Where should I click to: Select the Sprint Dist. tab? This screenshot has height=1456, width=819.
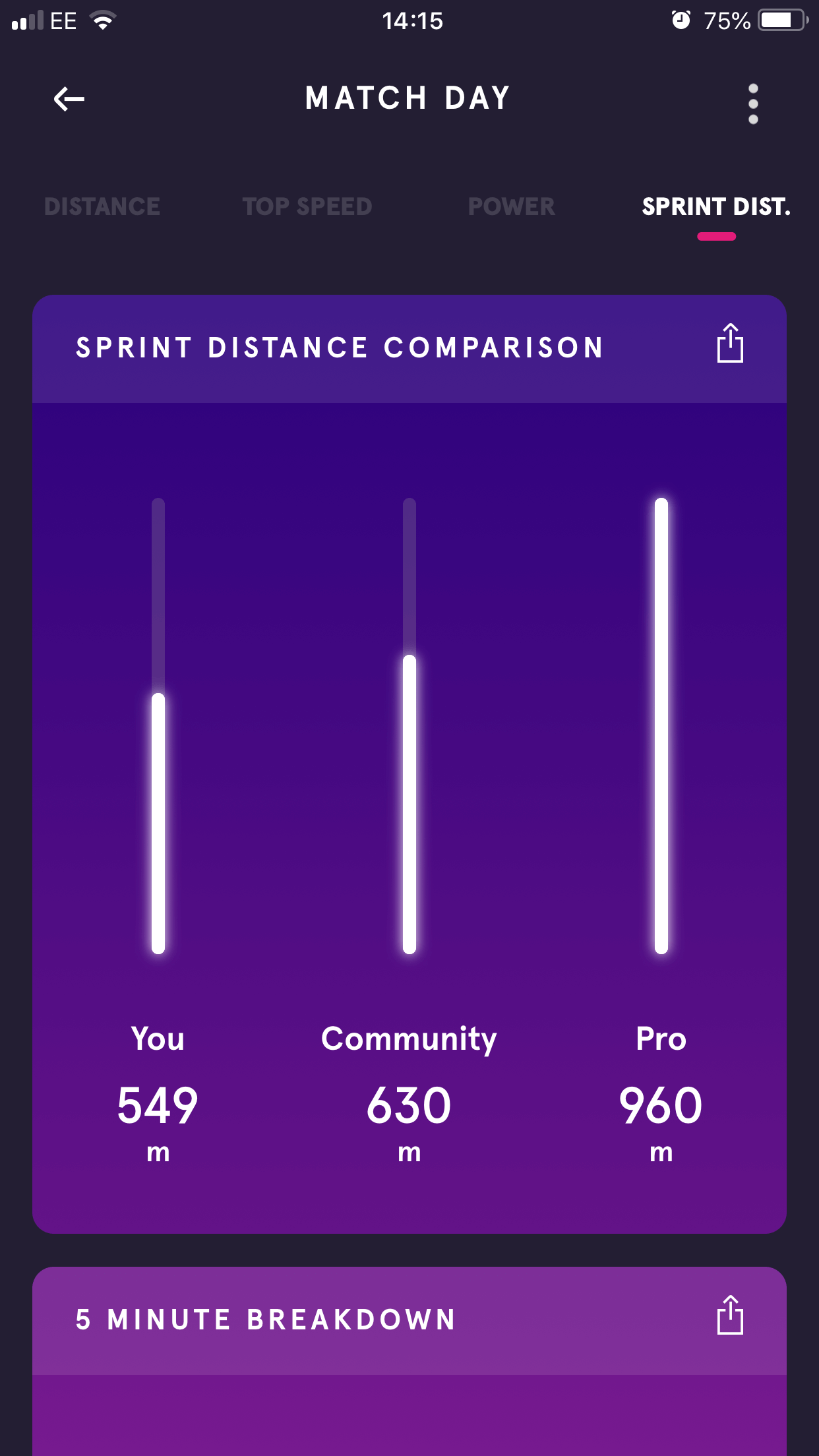[x=716, y=207]
